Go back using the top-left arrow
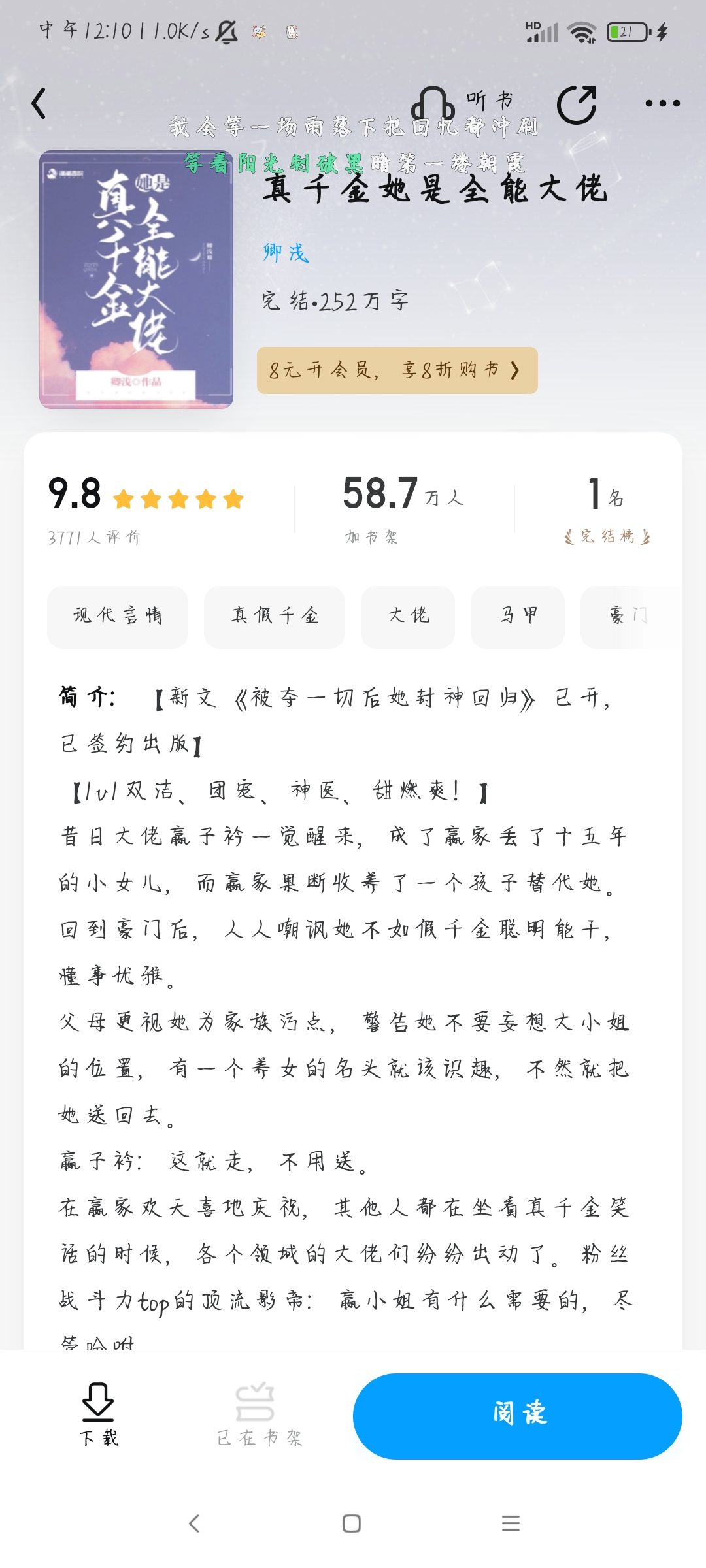Image resolution: width=706 pixels, height=1568 pixels. point(39,103)
